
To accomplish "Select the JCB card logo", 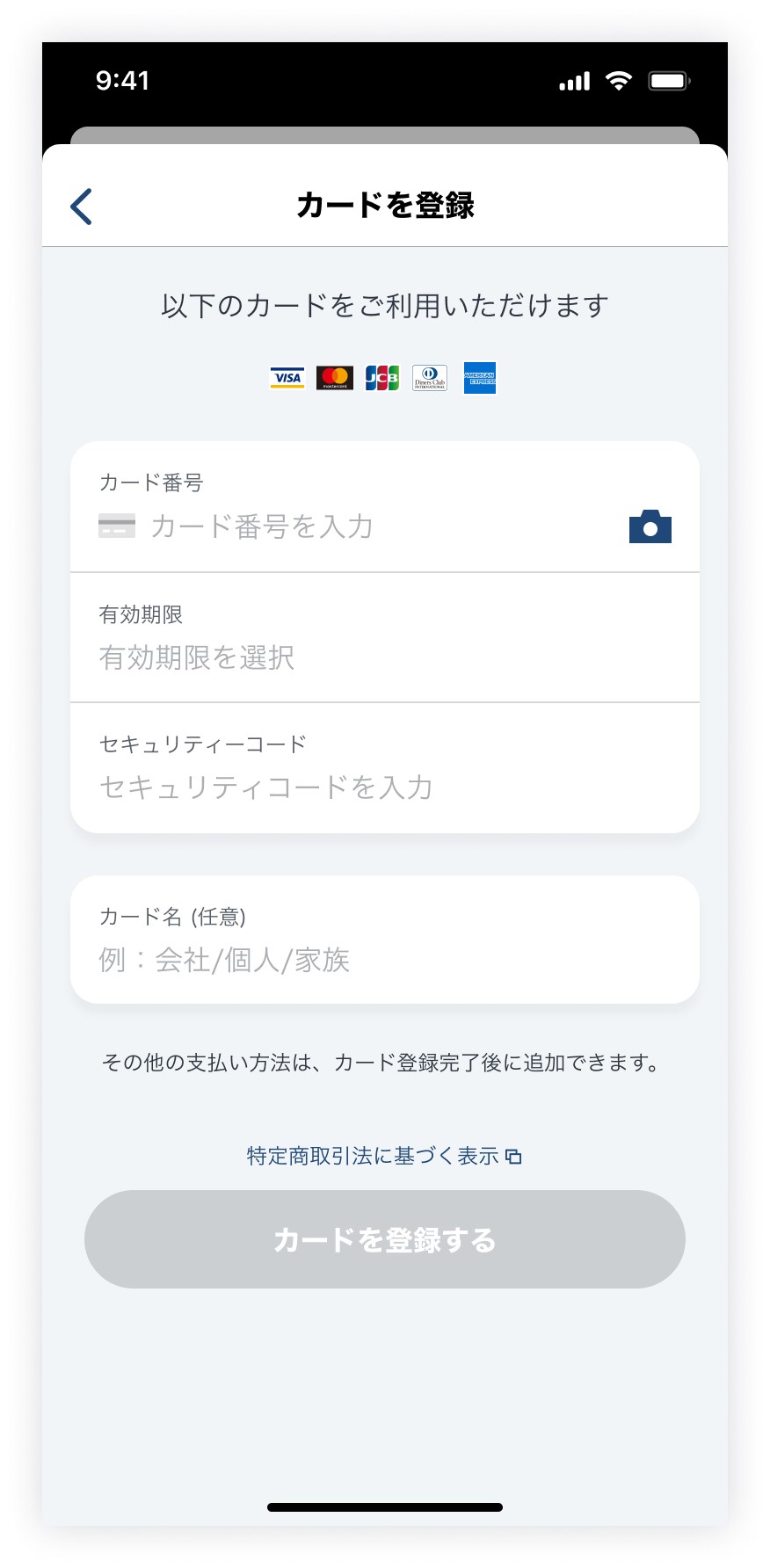I will point(383,378).
